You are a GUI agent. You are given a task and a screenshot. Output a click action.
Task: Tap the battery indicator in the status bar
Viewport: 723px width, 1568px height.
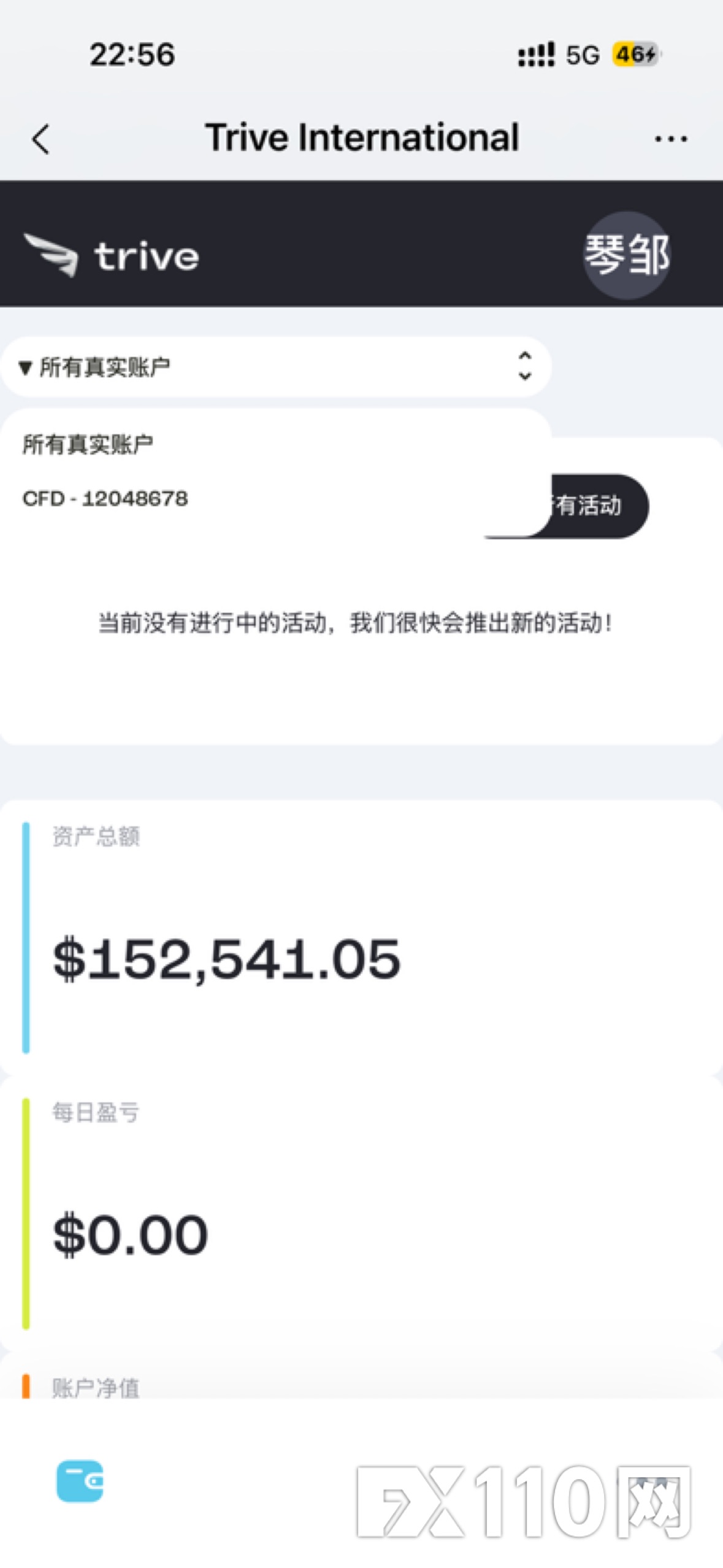pos(635,55)
